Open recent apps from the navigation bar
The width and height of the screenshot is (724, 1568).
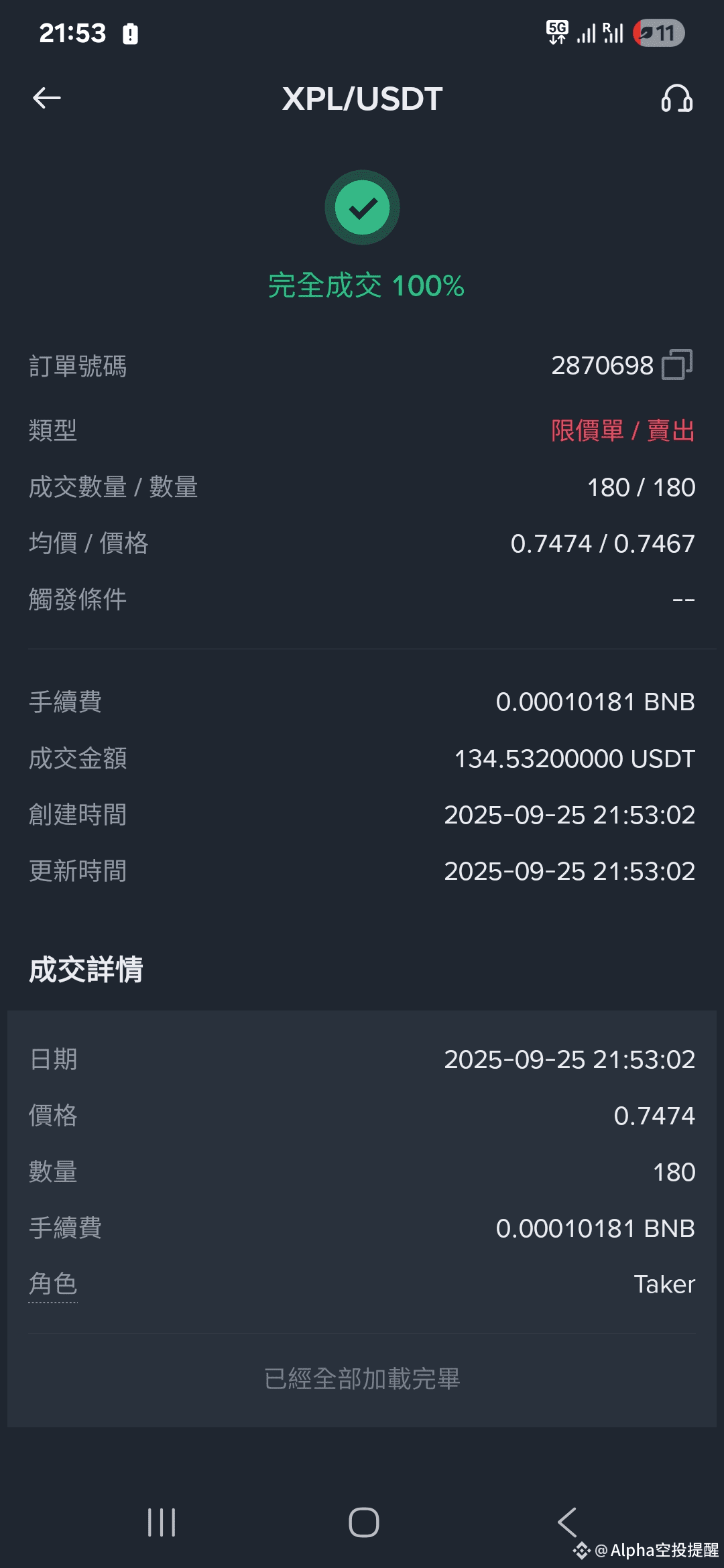point(162,1522)
